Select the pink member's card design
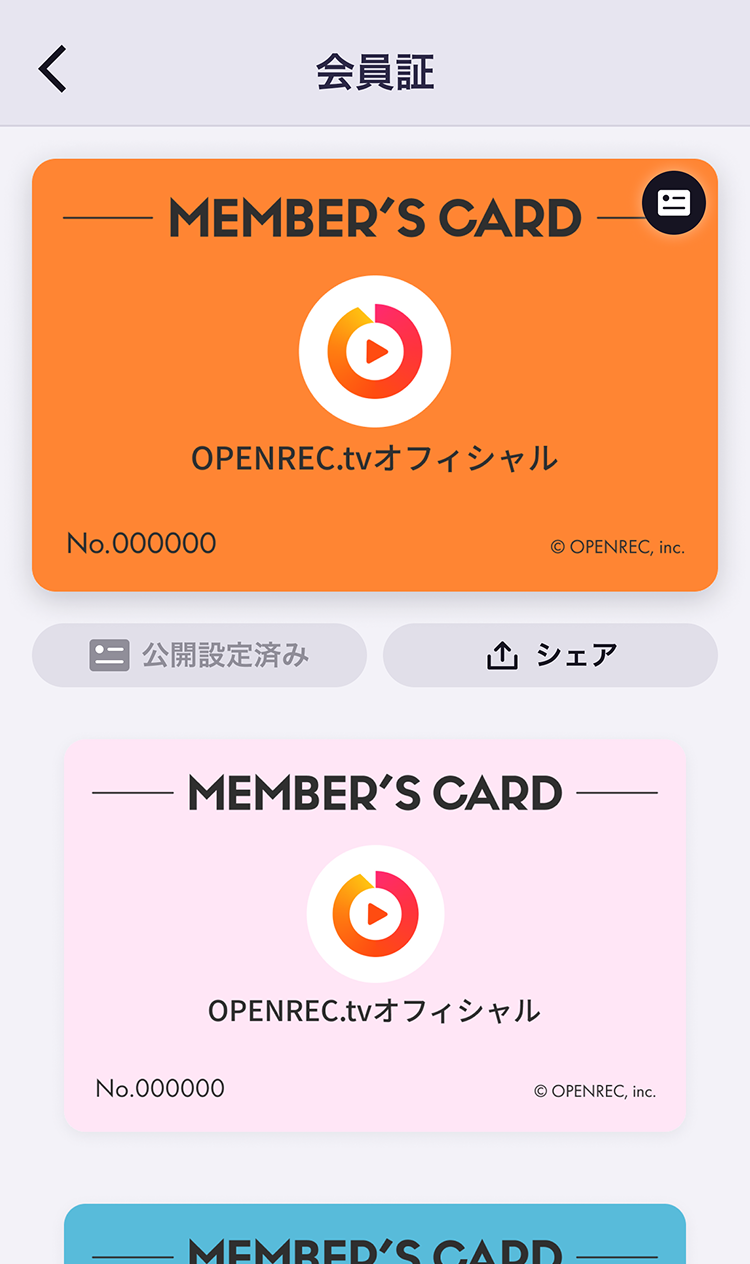This screenshot has height=1264, width=750. pyautogui.click(x=375, y=935)
